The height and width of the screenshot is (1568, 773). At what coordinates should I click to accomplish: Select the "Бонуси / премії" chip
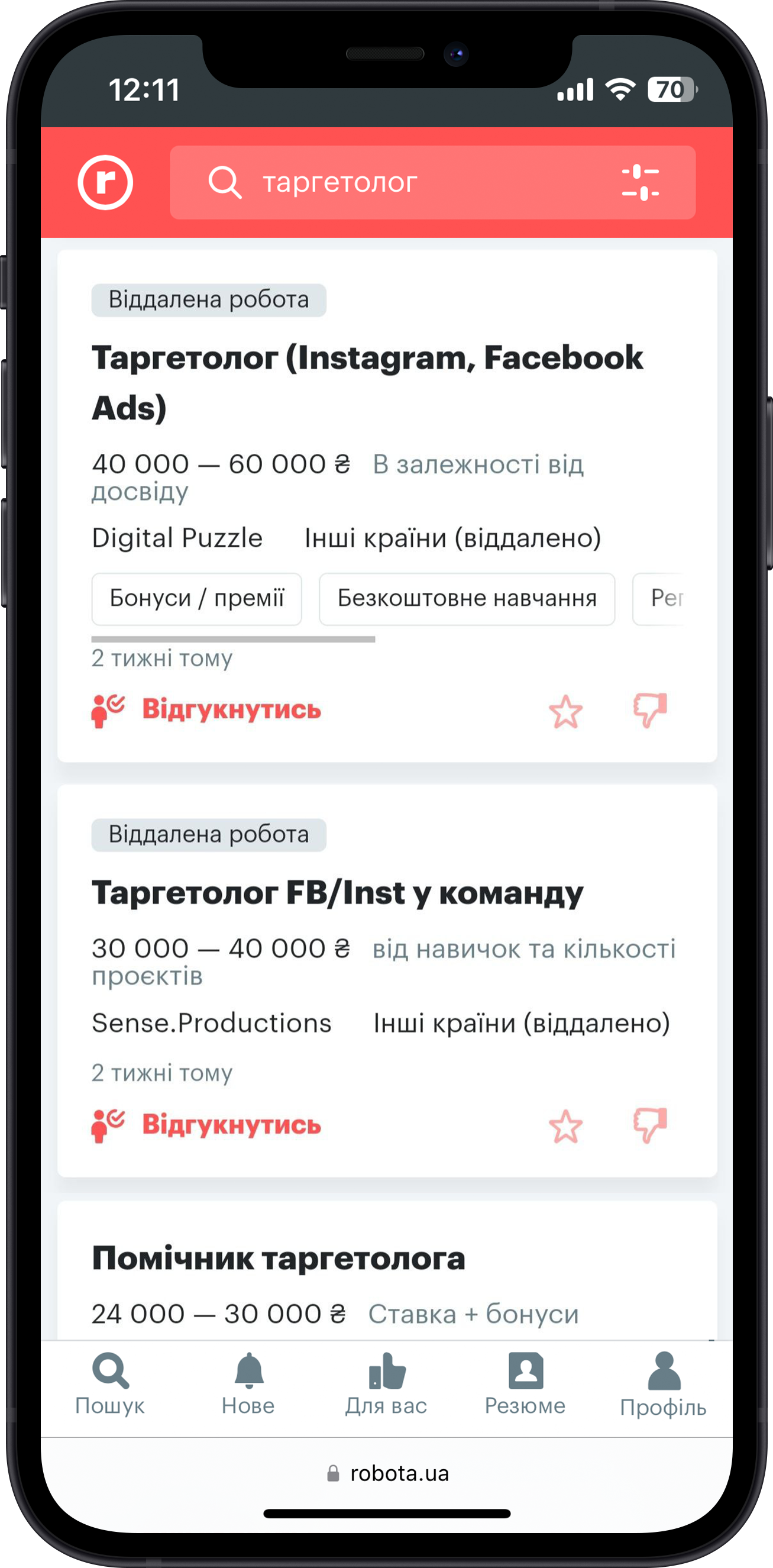click(196, 598)
